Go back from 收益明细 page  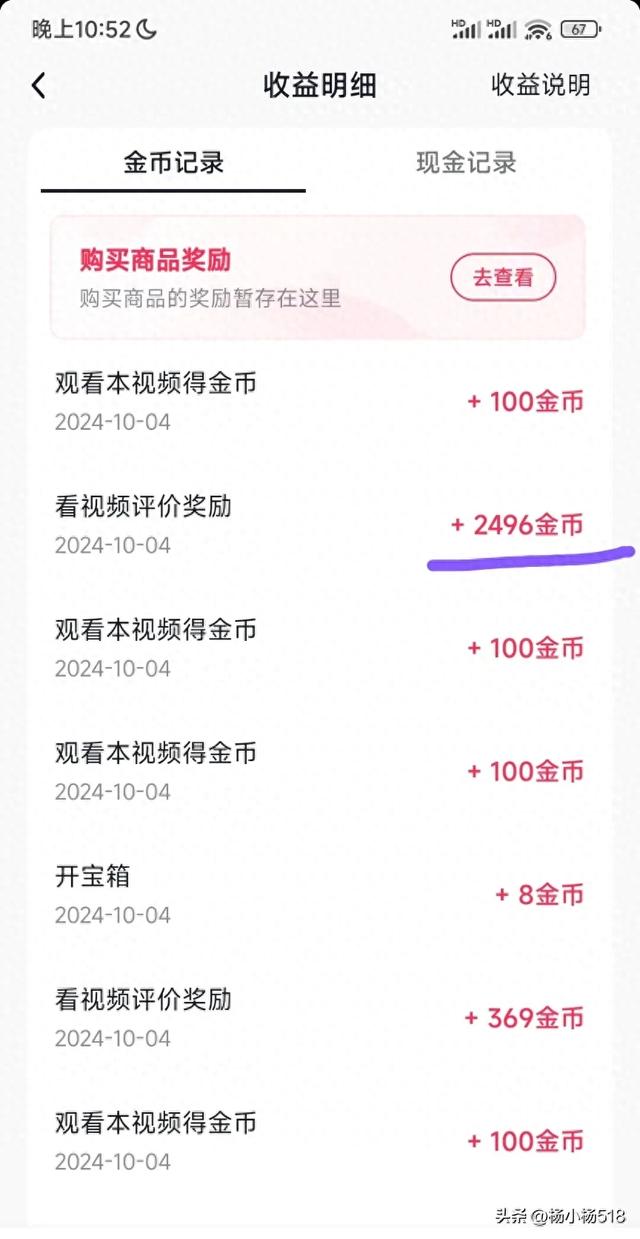point(39,86)
